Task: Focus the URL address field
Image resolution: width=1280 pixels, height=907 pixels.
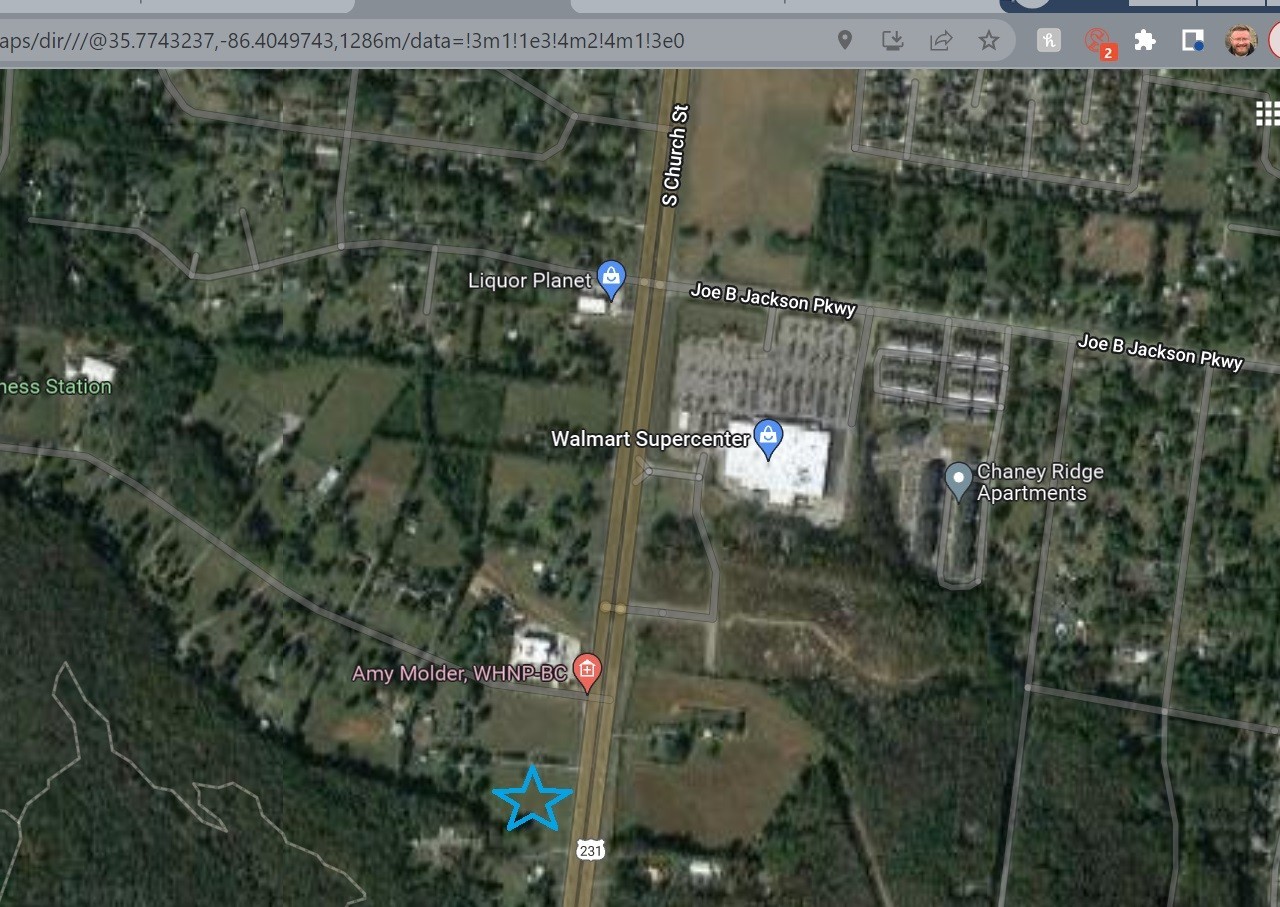Action: 400,40
